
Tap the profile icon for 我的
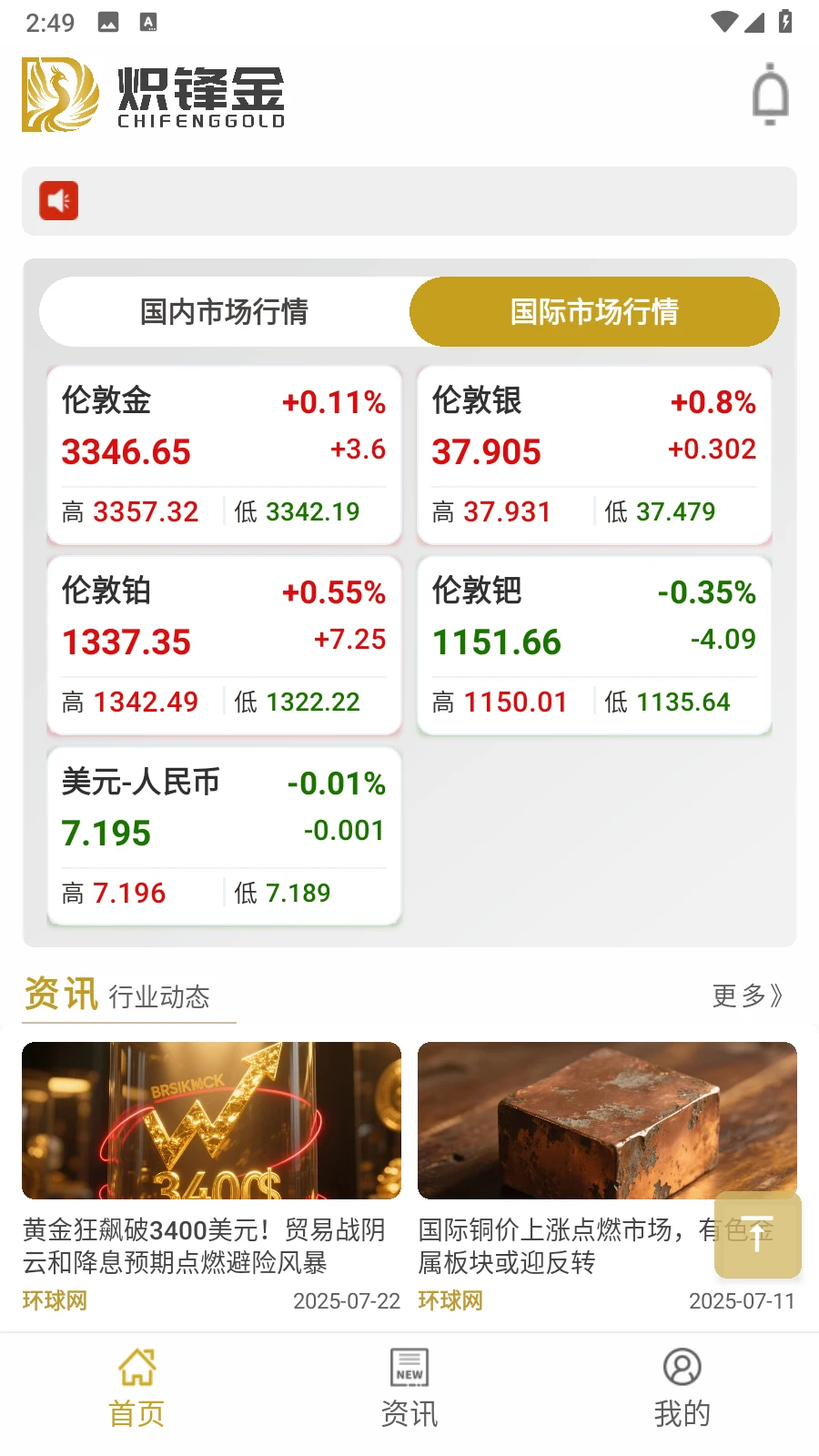682,1368
